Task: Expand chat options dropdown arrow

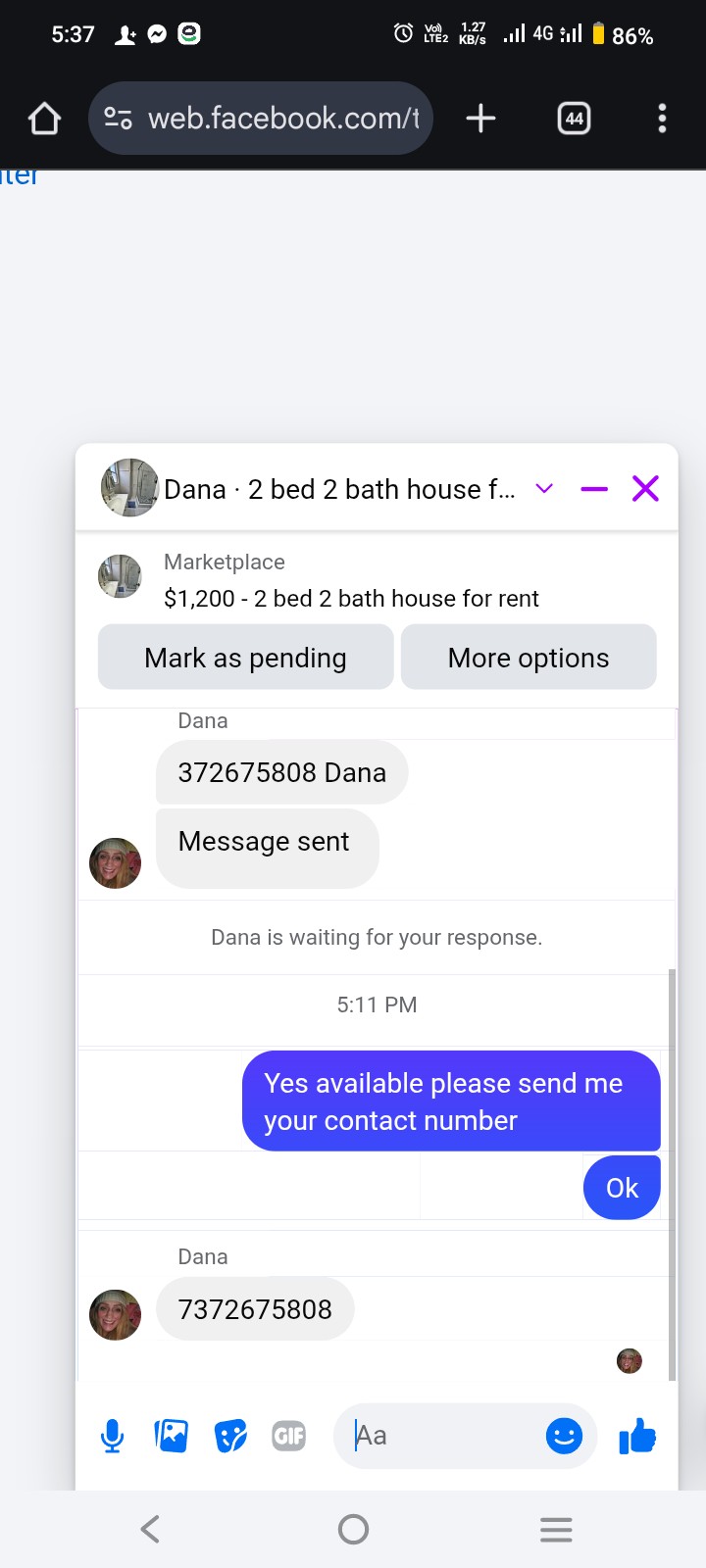Action: 544,488
